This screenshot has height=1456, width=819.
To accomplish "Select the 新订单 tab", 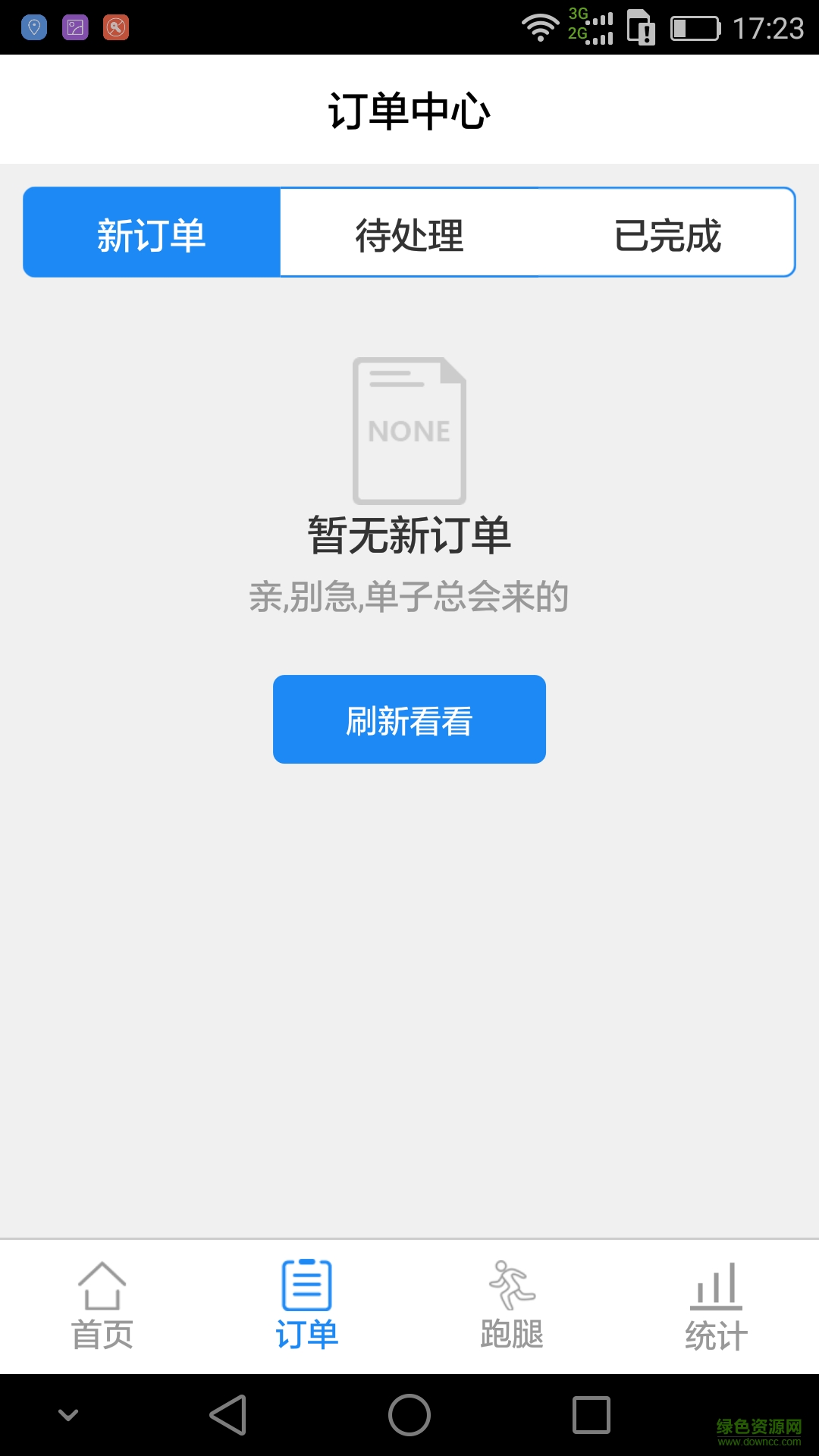I will [152, 233].
